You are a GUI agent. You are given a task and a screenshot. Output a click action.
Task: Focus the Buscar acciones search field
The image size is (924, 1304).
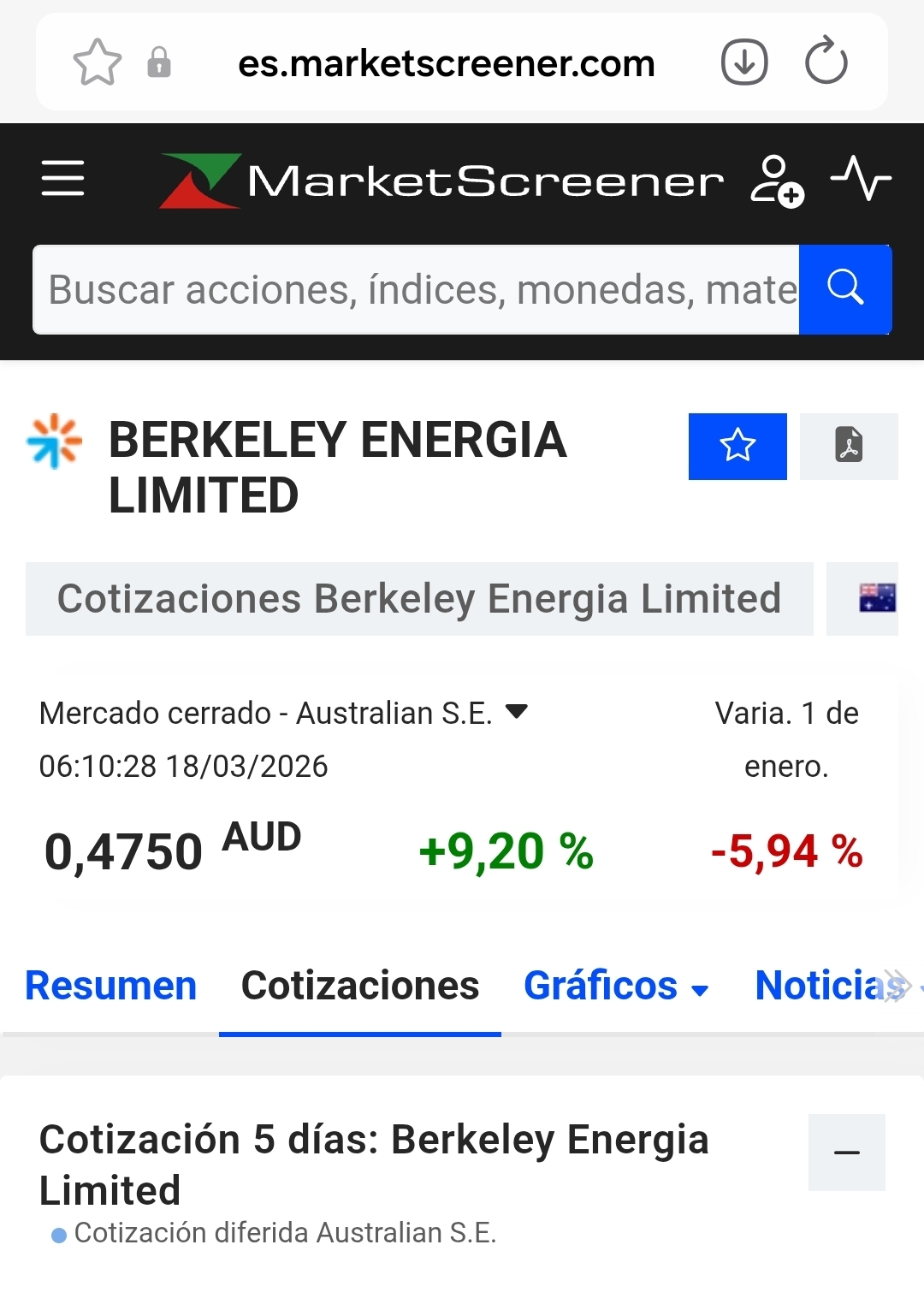coord(416,289)
